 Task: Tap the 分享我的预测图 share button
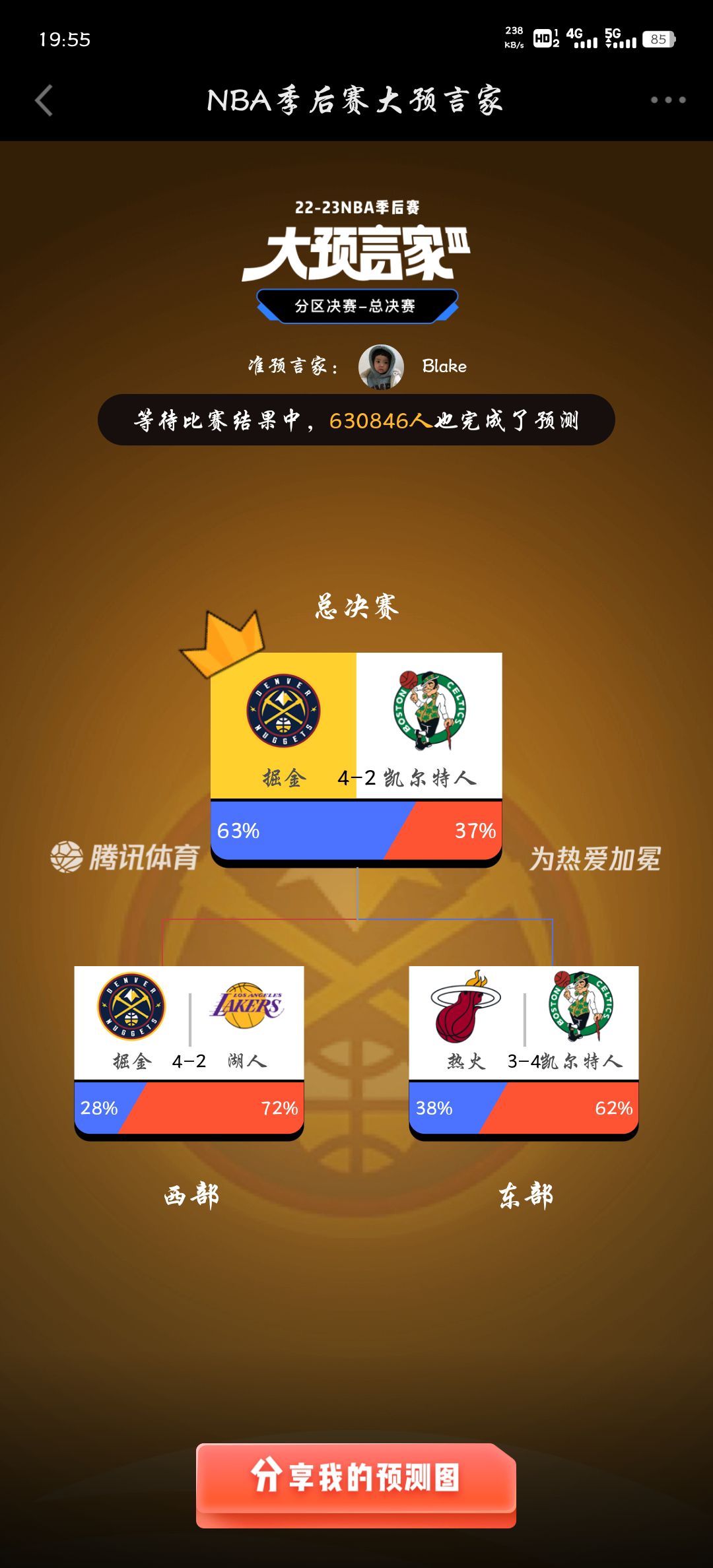pos(356,1485)
